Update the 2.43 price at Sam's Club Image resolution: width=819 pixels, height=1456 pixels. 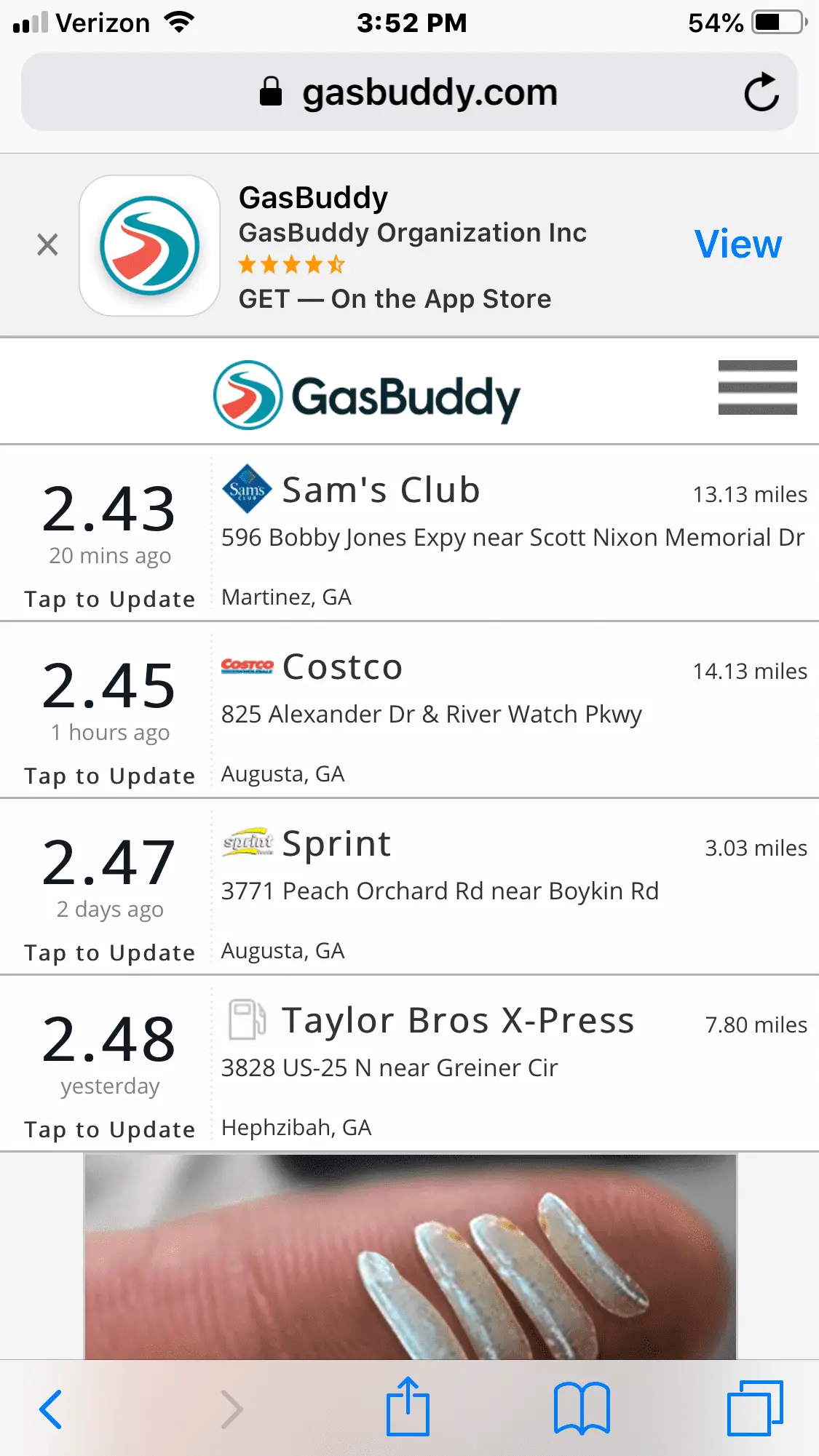(x=109, y=599)
